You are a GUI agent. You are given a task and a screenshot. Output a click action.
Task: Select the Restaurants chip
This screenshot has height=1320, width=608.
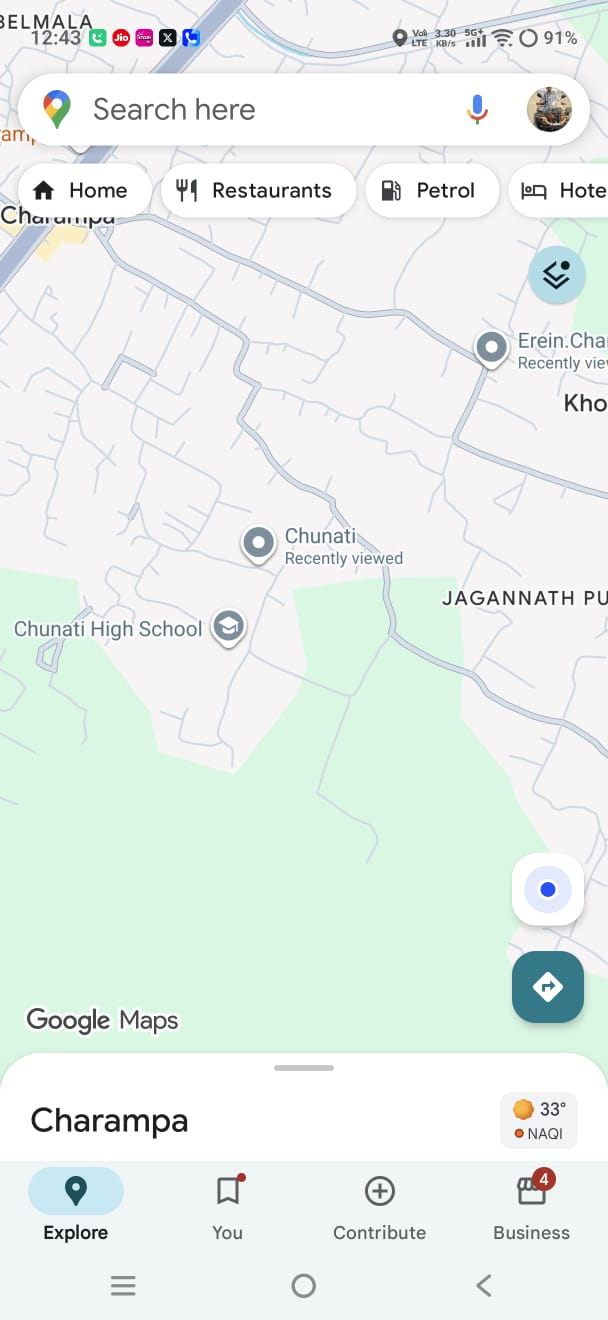point(257,190)
